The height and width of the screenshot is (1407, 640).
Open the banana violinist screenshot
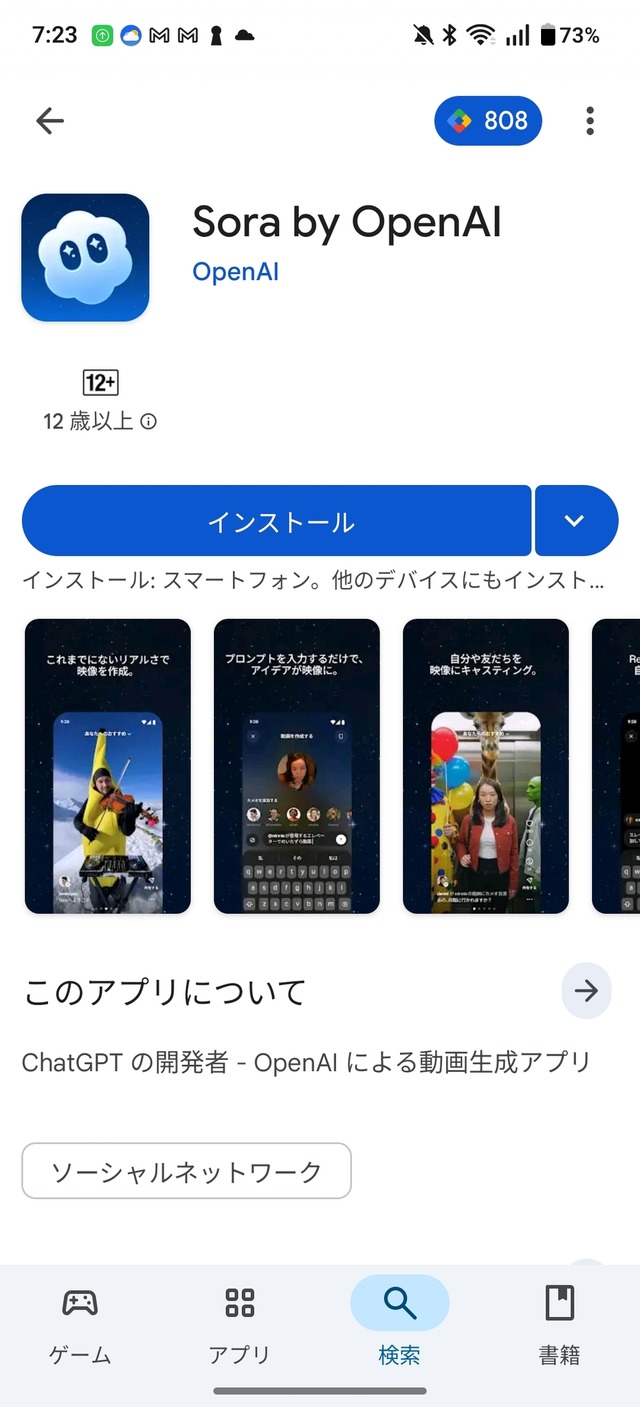point(108,766)
